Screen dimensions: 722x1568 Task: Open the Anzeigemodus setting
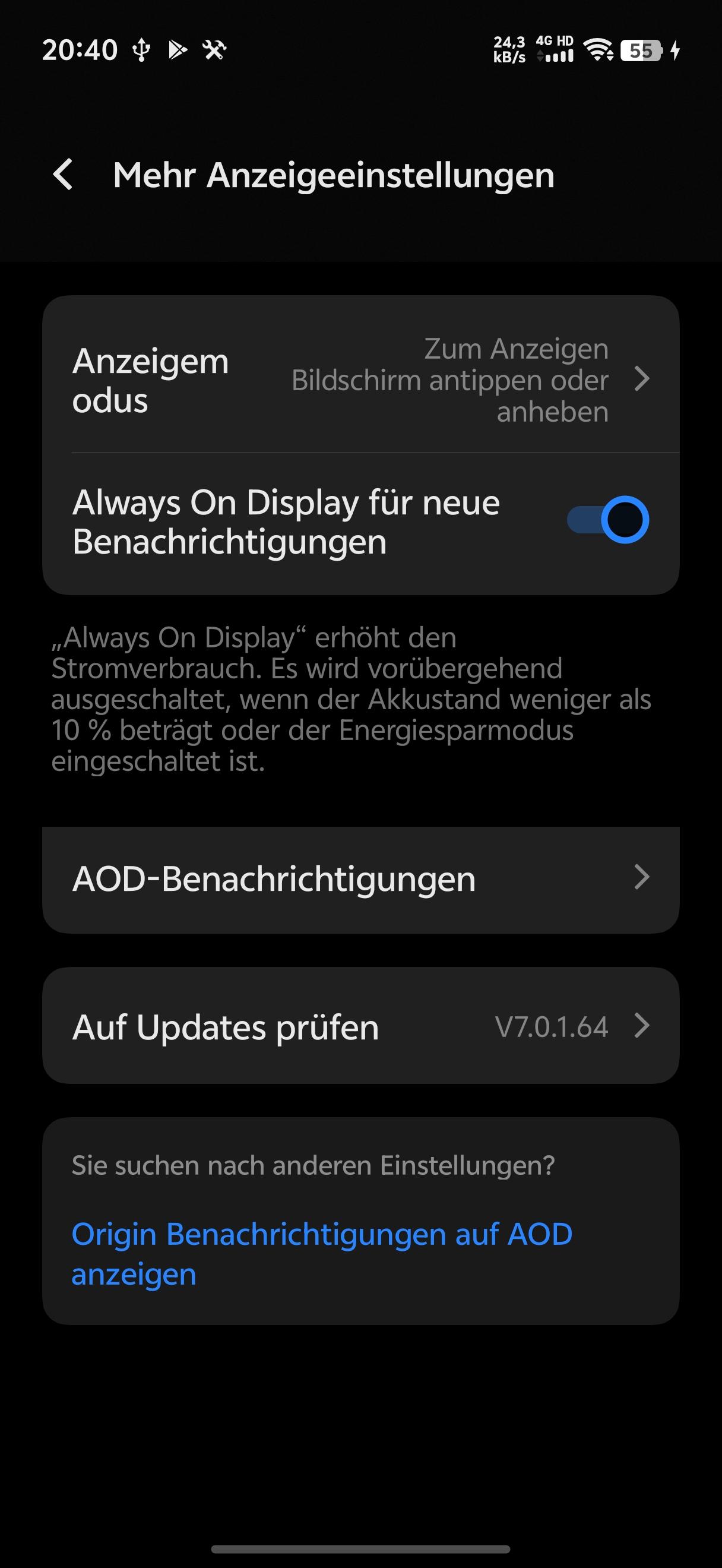[360, 381]
